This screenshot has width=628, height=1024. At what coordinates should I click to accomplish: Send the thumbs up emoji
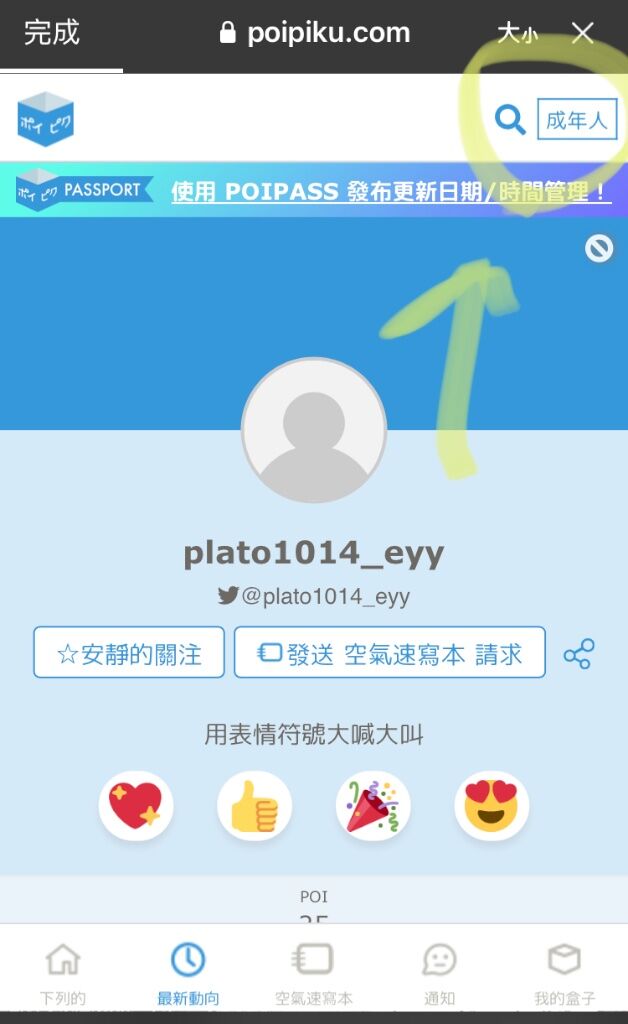pos(254,805)
